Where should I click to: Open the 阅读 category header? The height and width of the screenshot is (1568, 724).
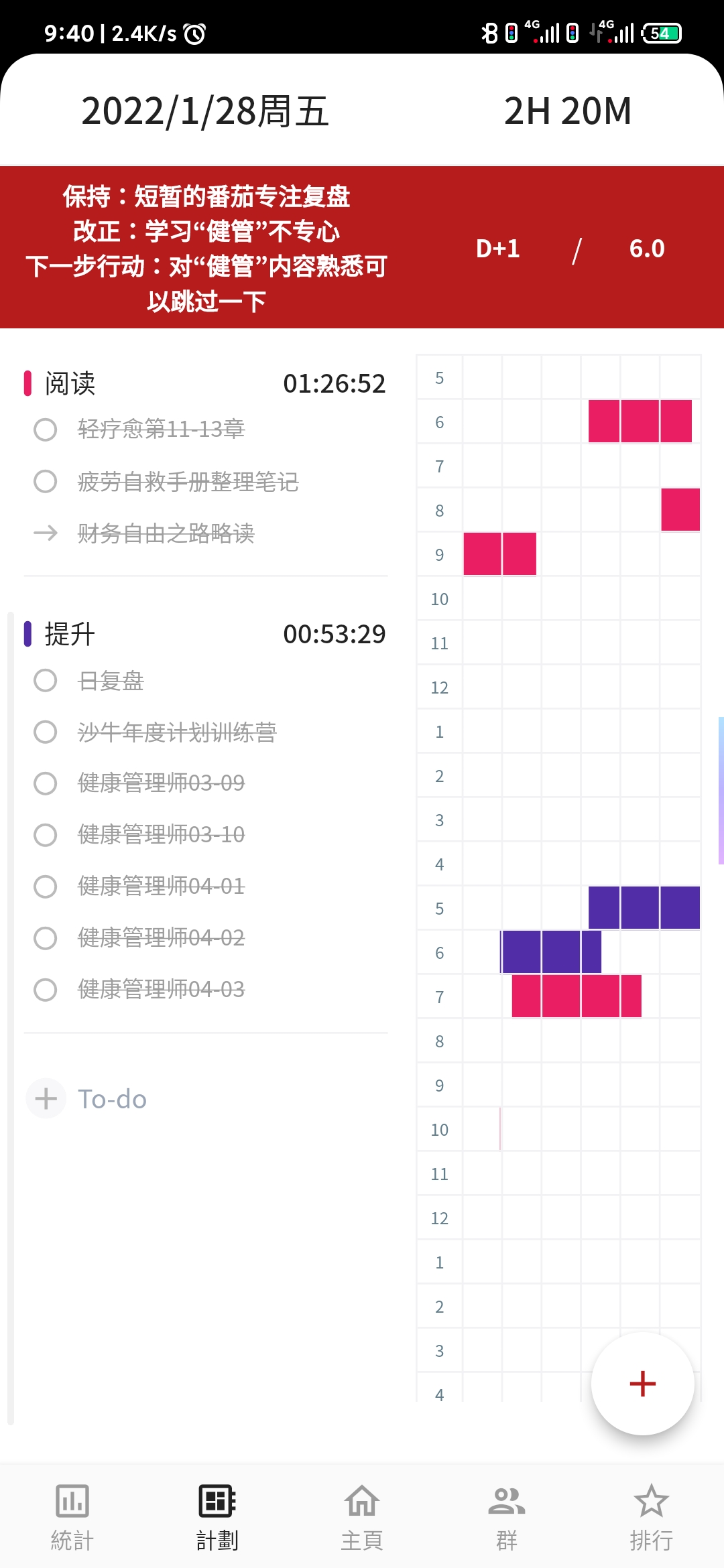[x=205, y=383]
